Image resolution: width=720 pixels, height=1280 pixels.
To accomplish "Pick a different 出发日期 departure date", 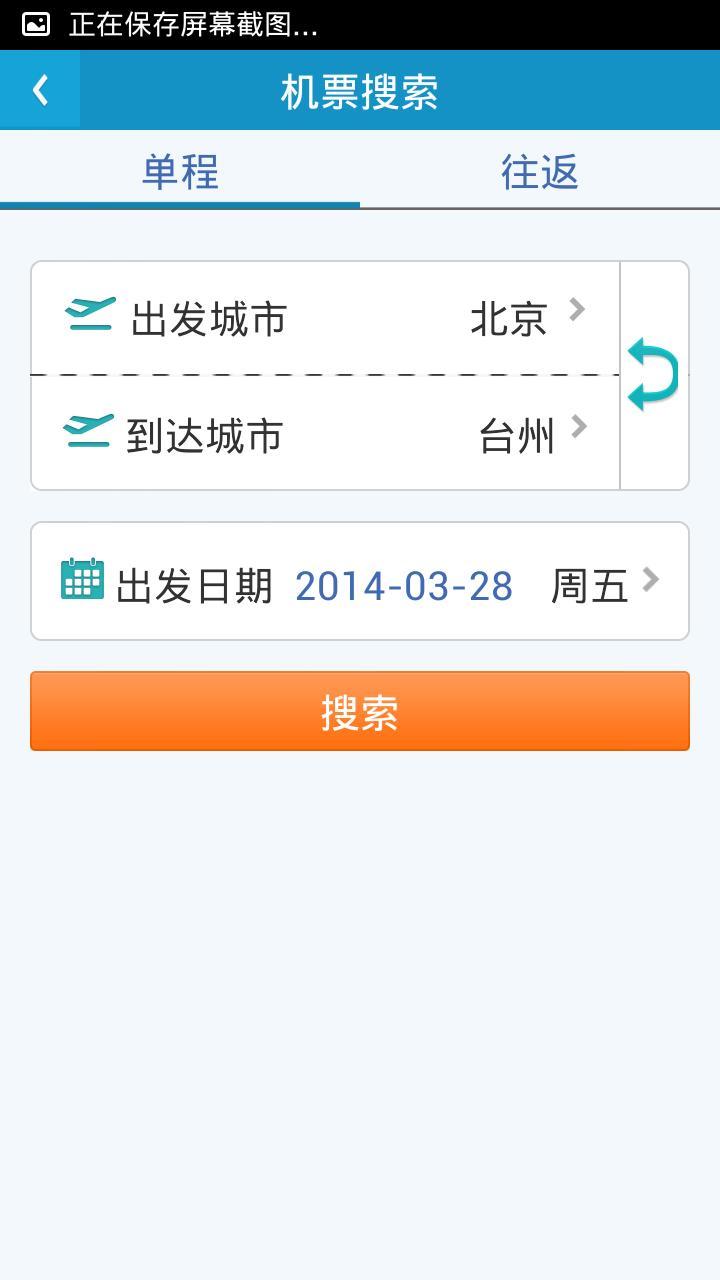I will coord(360,581).
